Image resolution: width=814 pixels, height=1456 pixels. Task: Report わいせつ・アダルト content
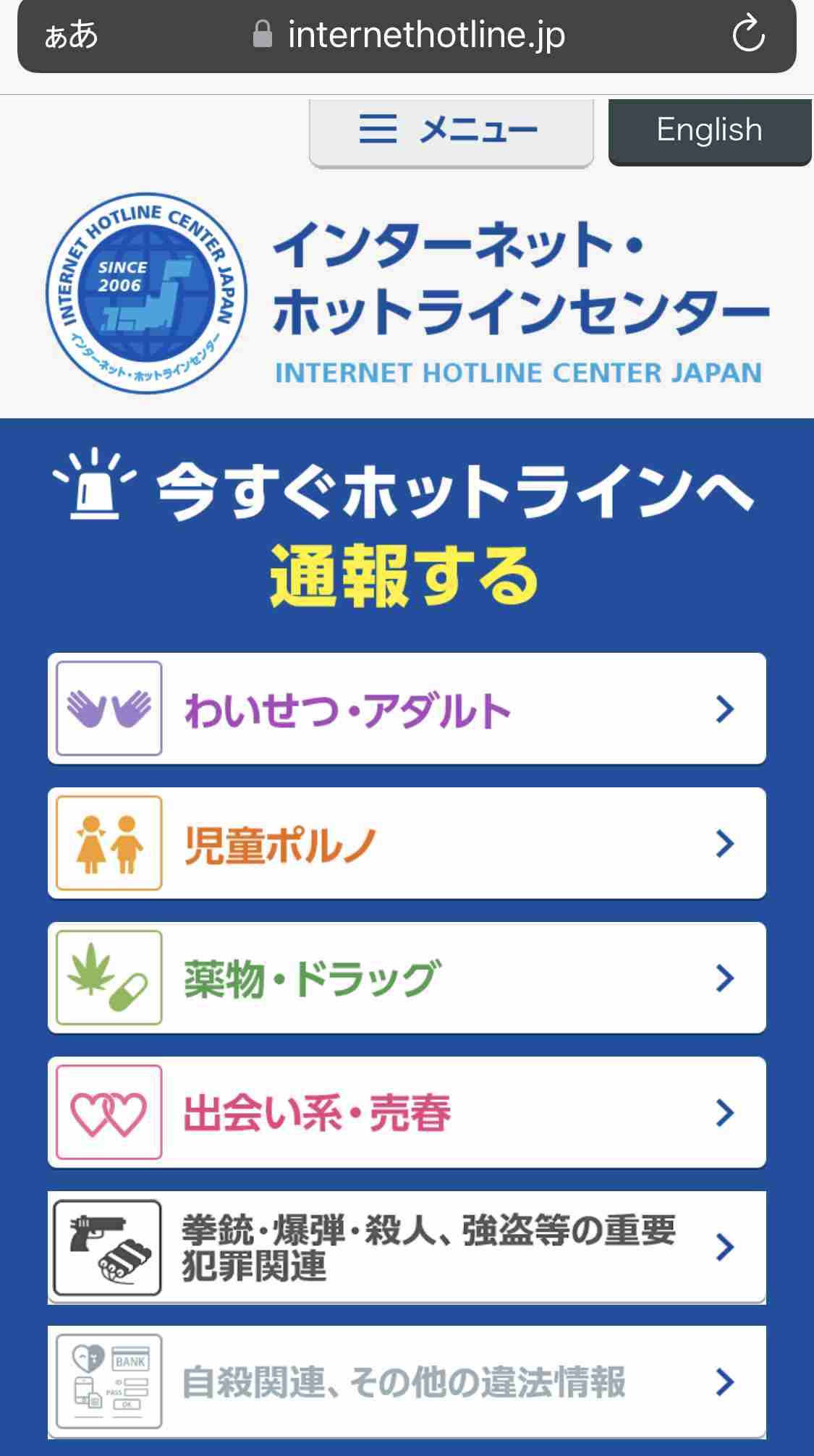[x=407, y=708]
